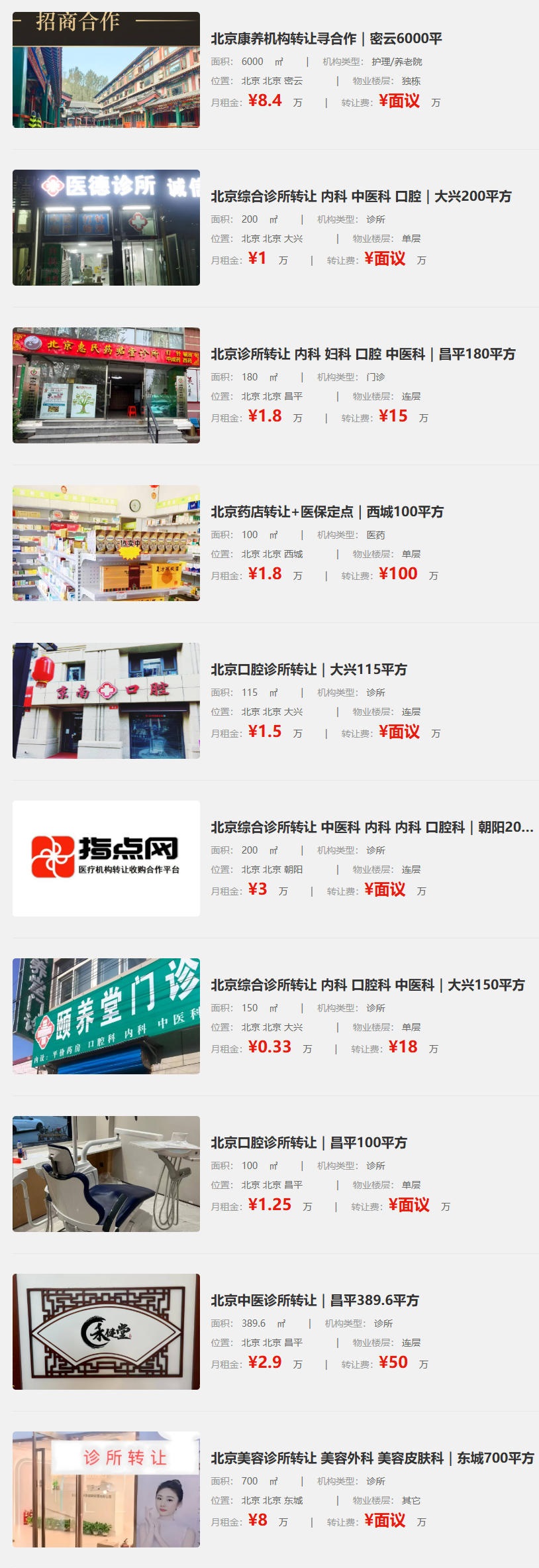This screenshot has width=539, height=1568.
Task: View the 颐养堂门诊 green sign thumbnail
Action: [106, 1018]
